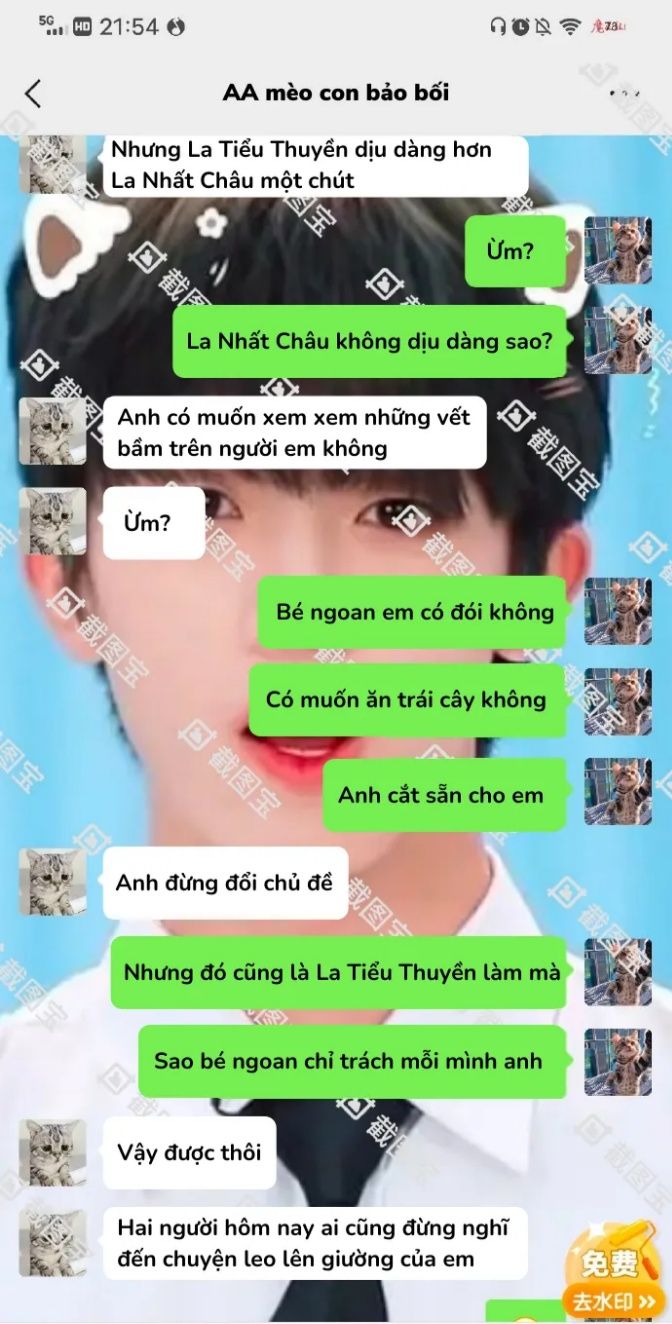Tap the 免费去水印 remove watermark button
Screen dimensions: 672x1324
pos(613,1280)
